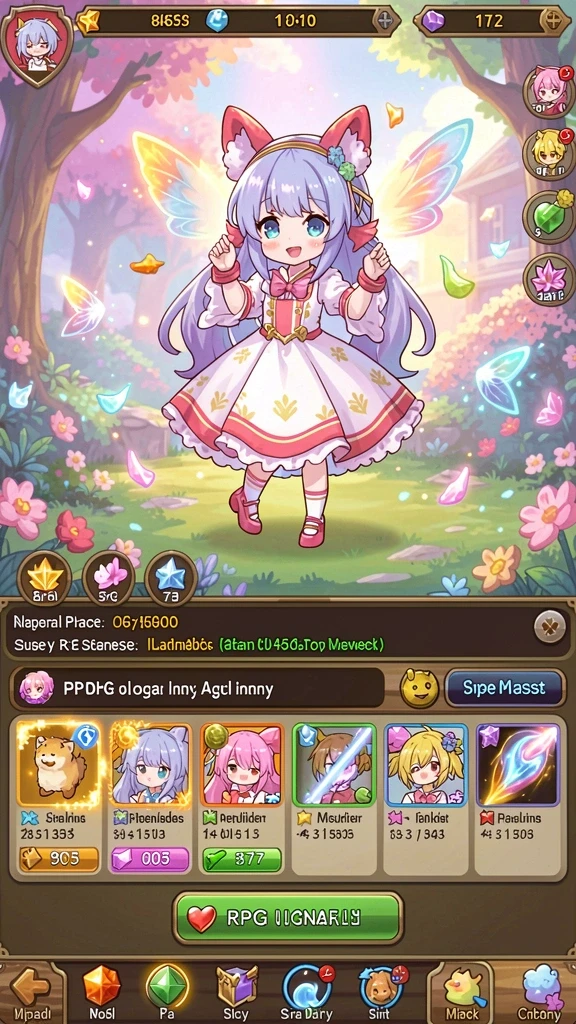This screenshot has height=1024, width=576.
Task: Open the pink-haired friend side icon
Action: coord(549,91)
